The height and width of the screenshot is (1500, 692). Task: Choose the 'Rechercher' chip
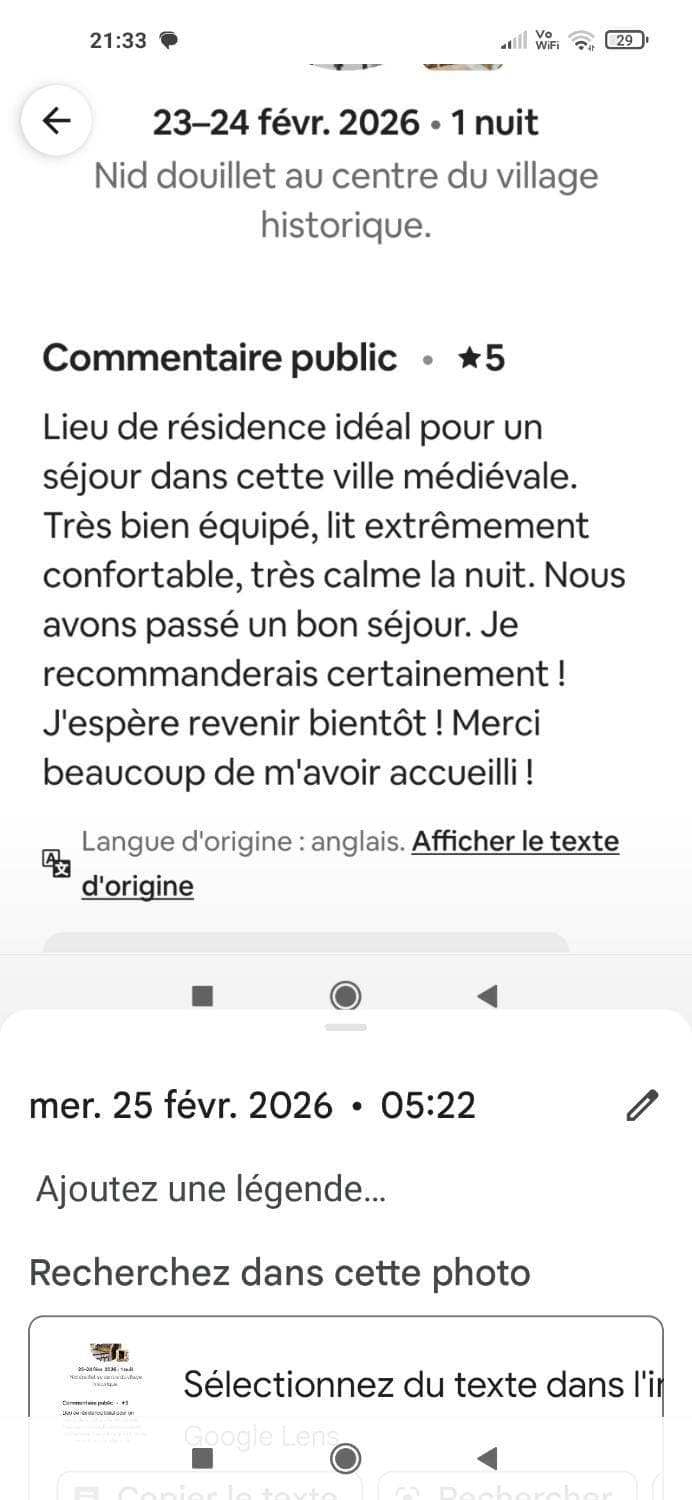[x=508, y=1488]
